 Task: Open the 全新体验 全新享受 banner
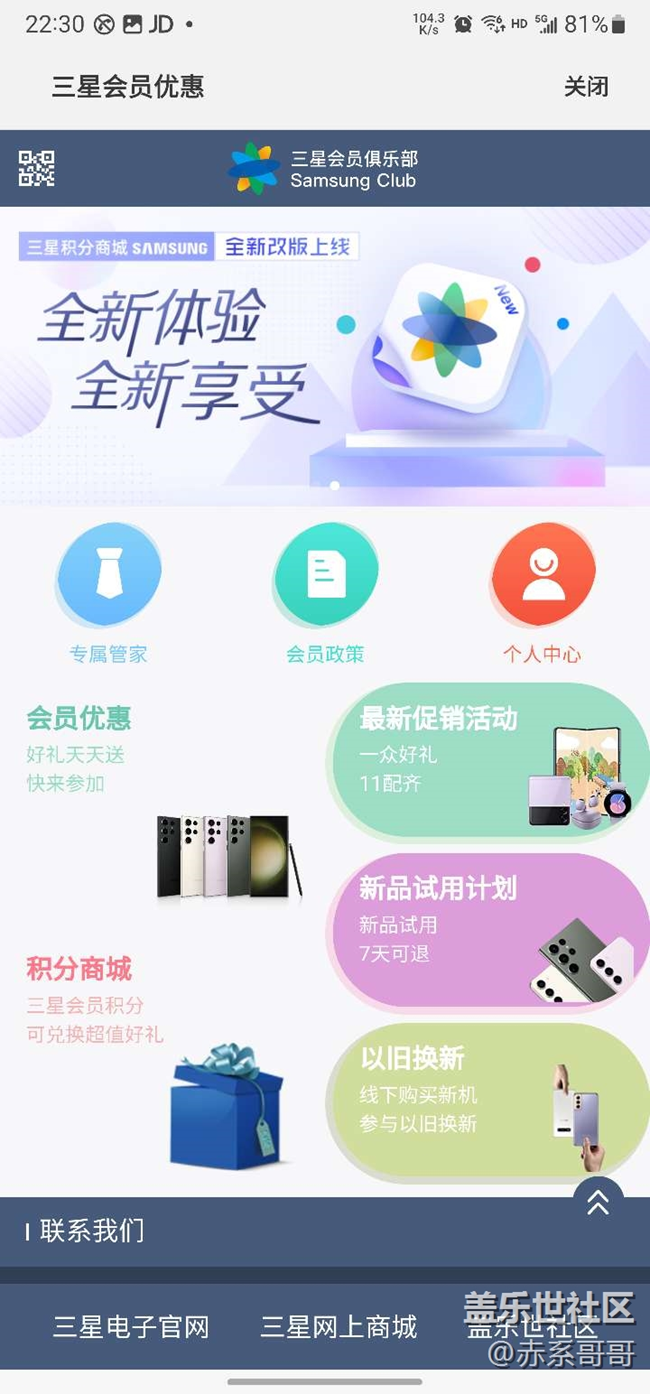tap(324, 356)
